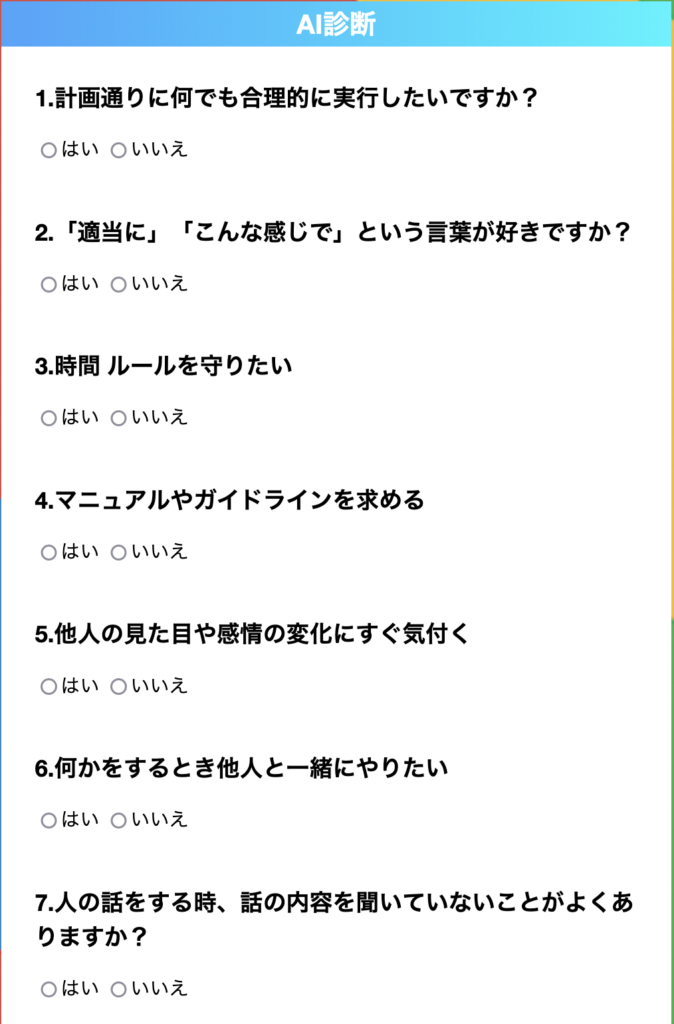Choose いいえ for question 7 about 話の内容
This screenshot has width=674, height=1024.
(118, 989)
